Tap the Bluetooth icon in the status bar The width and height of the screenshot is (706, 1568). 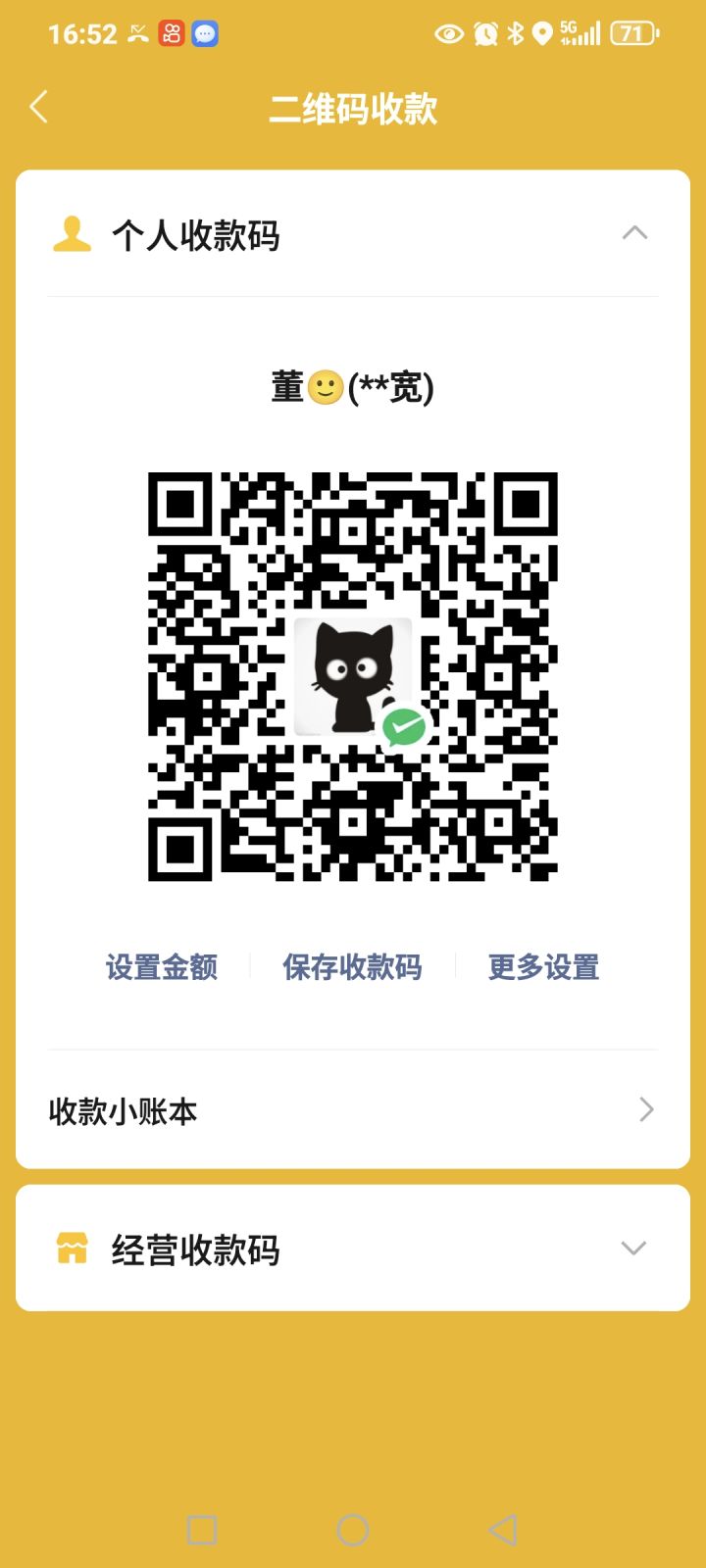pos(514,32)
